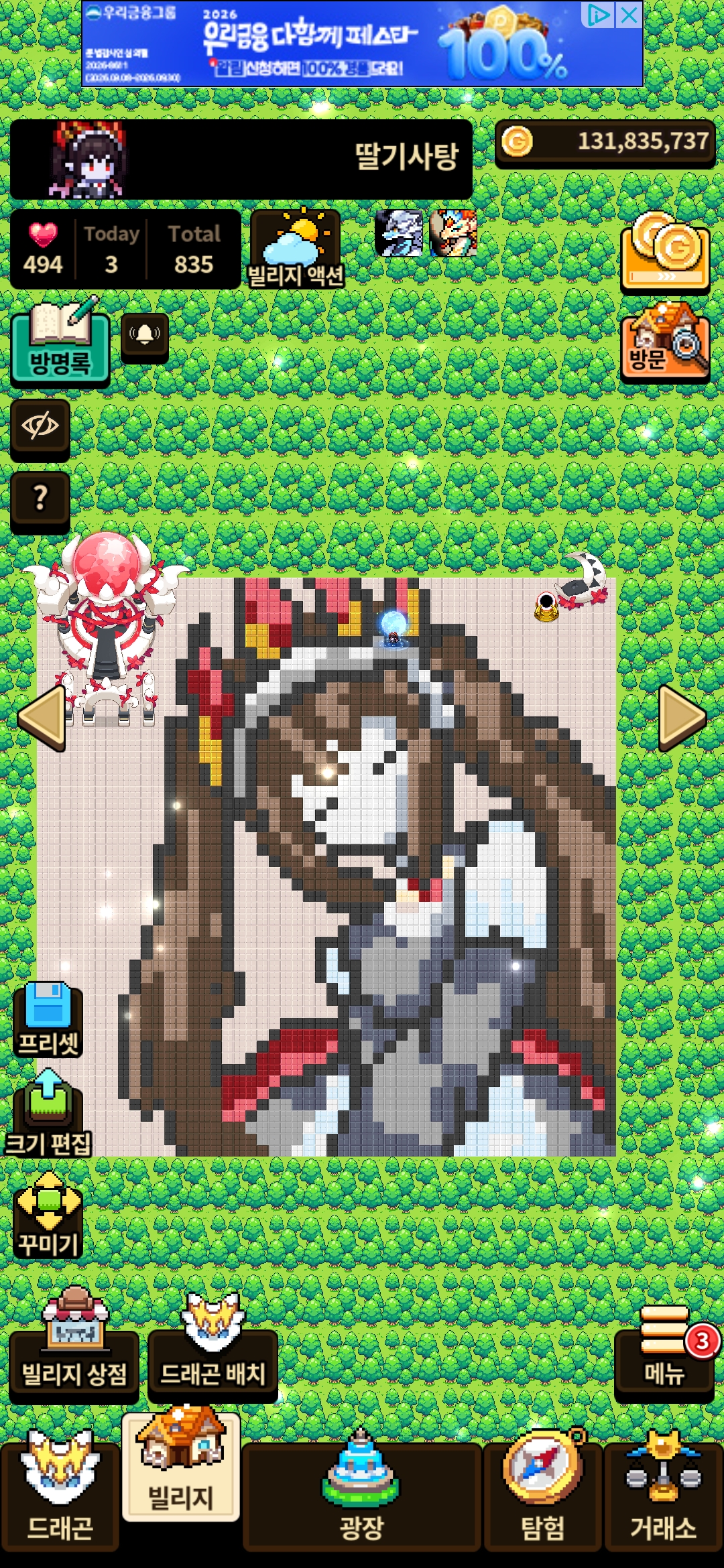The height and width of the screenshot is (1568, 724).
Task: Open 빌리지 상점 shop
Action: 74,1347
